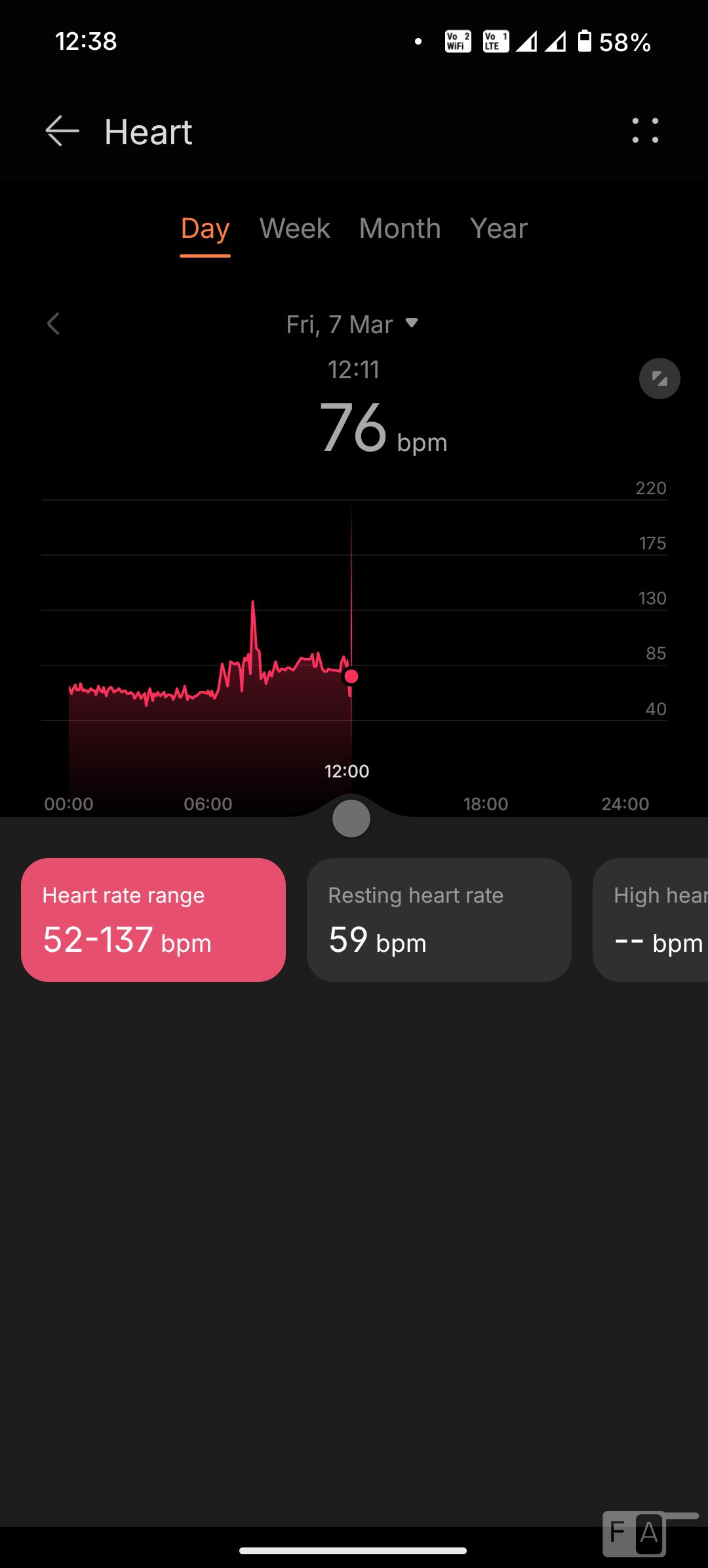This screenshot has height=1568, width=708.
Task: Switch to the Month view
Action: click(400, 229)
